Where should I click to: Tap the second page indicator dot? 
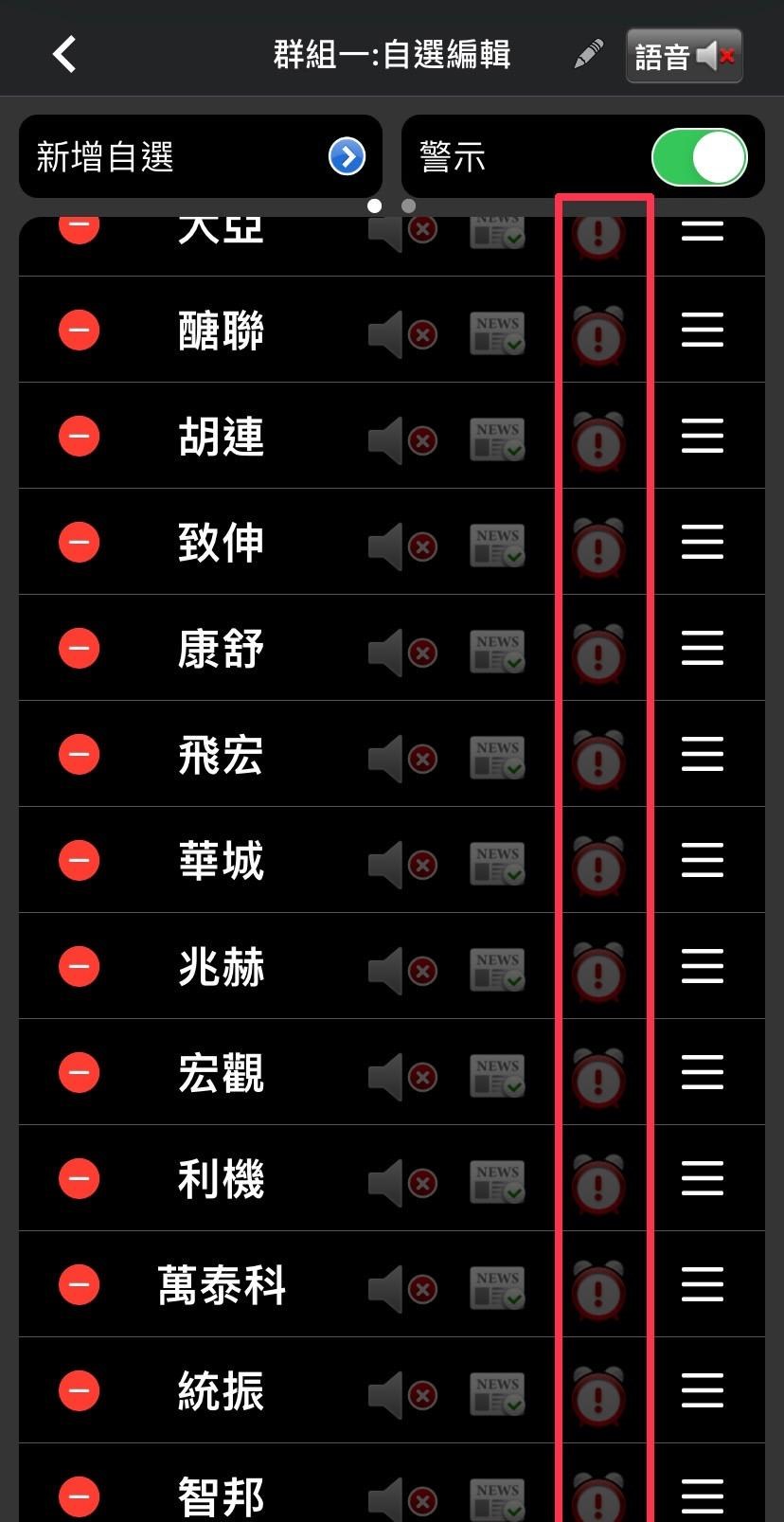[x=408, y=205]
